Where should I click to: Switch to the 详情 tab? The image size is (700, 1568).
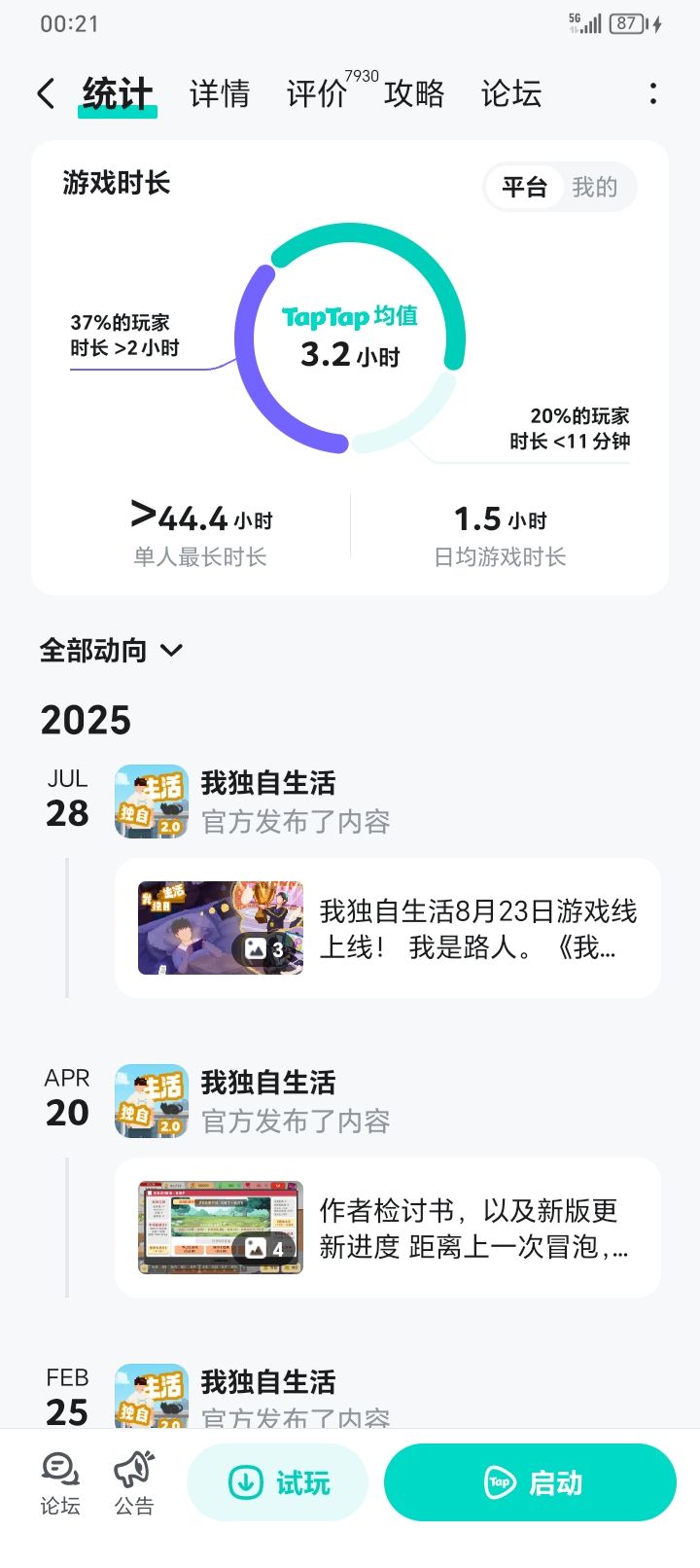[x=220, y=94]
